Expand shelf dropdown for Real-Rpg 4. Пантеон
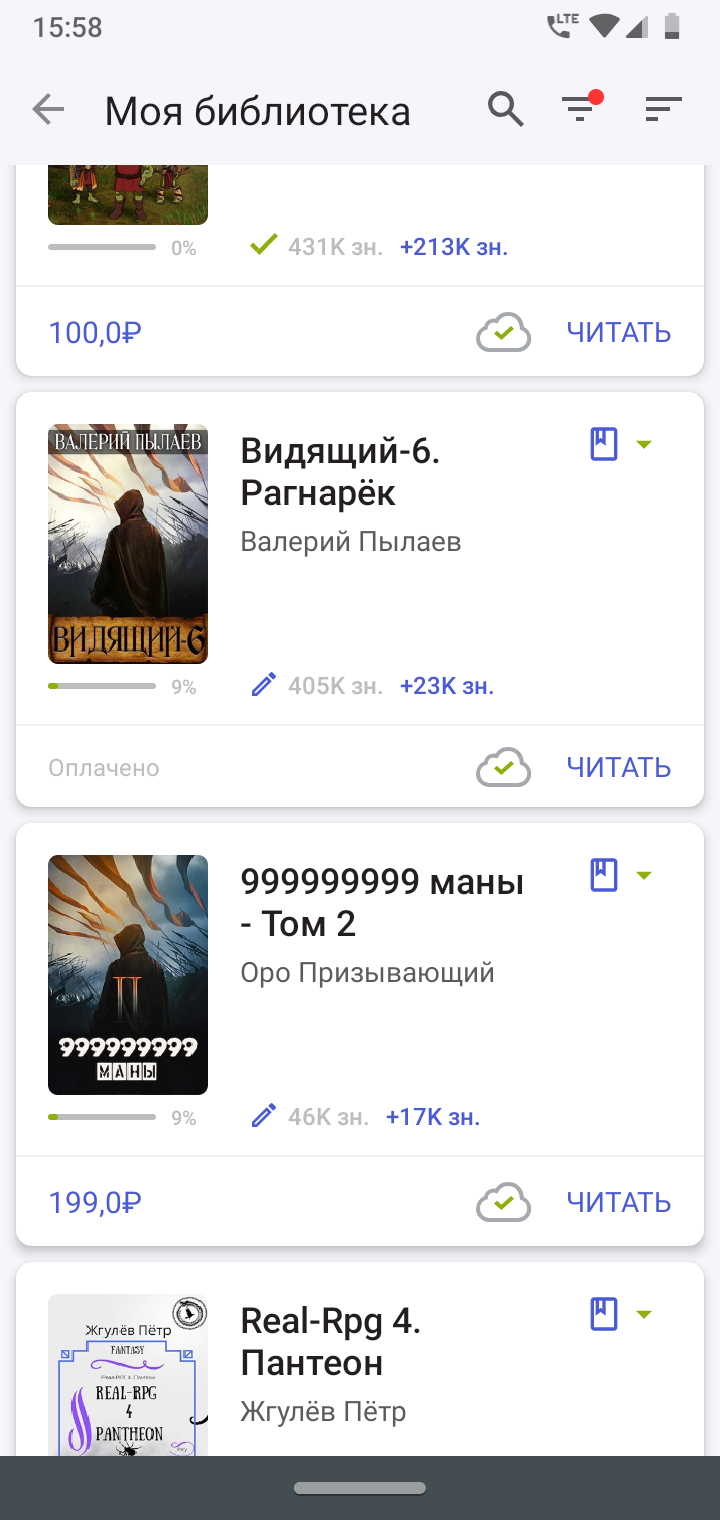The height and width of the screenshot is (1520, 720). (x=644, y=1314)
